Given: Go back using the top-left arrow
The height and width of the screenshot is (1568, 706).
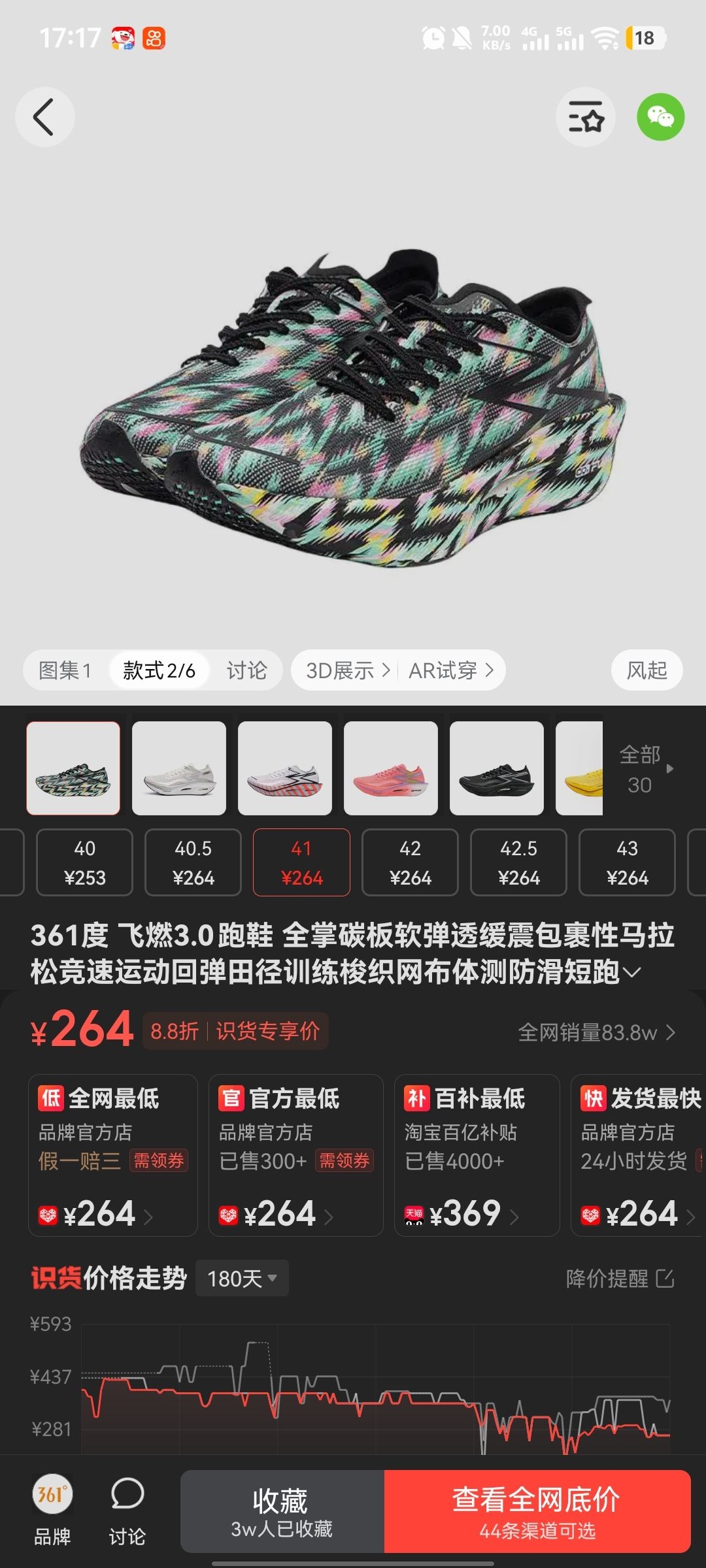Looking at the screenshot, I should click(44, 118).
